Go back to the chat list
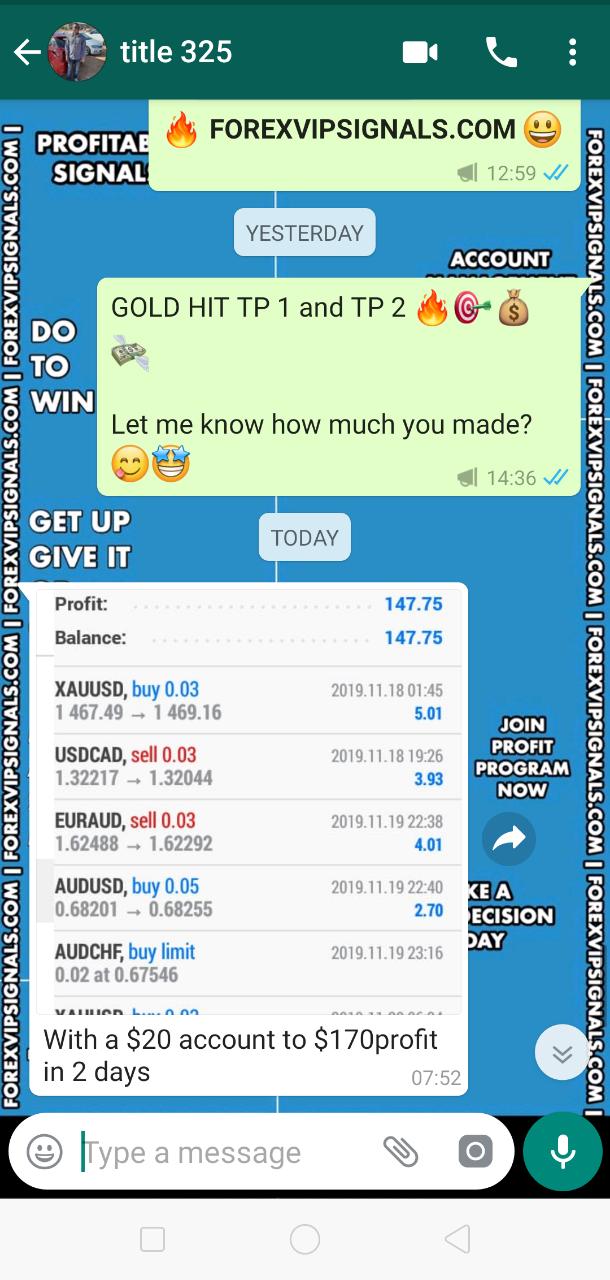 27,52
